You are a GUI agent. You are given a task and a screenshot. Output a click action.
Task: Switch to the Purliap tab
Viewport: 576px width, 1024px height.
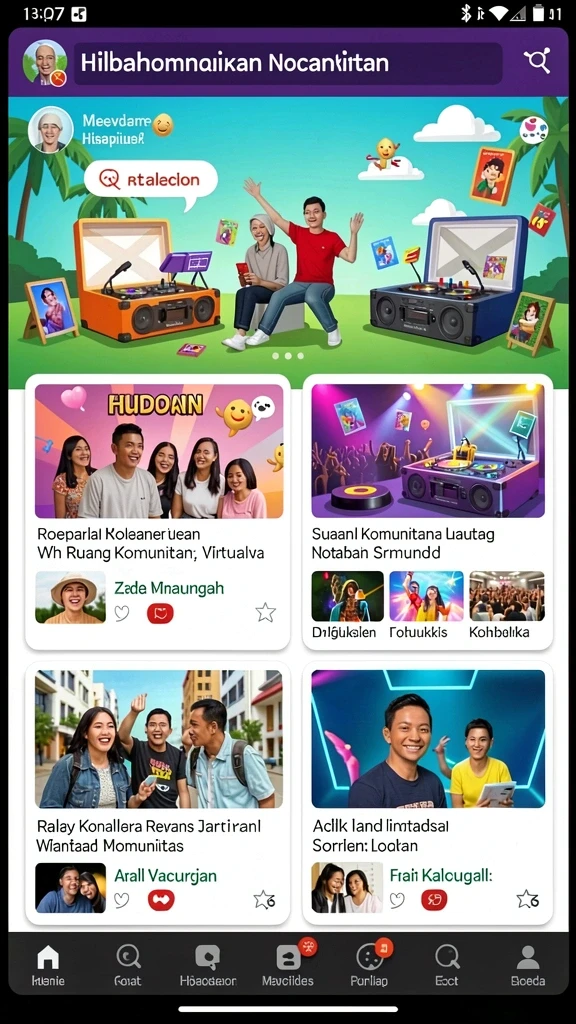tap(369, 965)
